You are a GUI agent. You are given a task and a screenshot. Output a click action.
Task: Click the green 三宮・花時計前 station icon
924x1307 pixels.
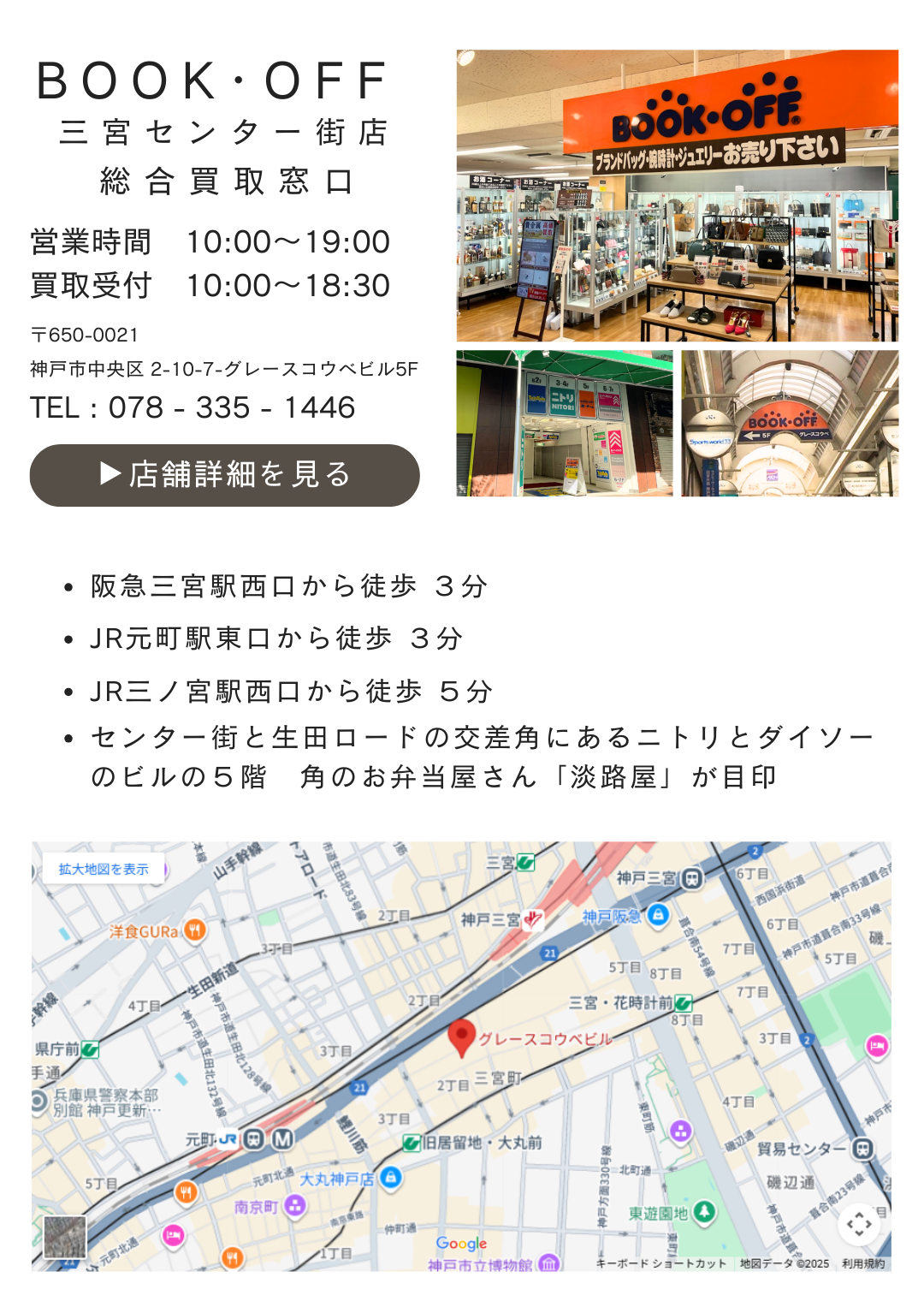pyautogui.click(x=684, y=1002)
